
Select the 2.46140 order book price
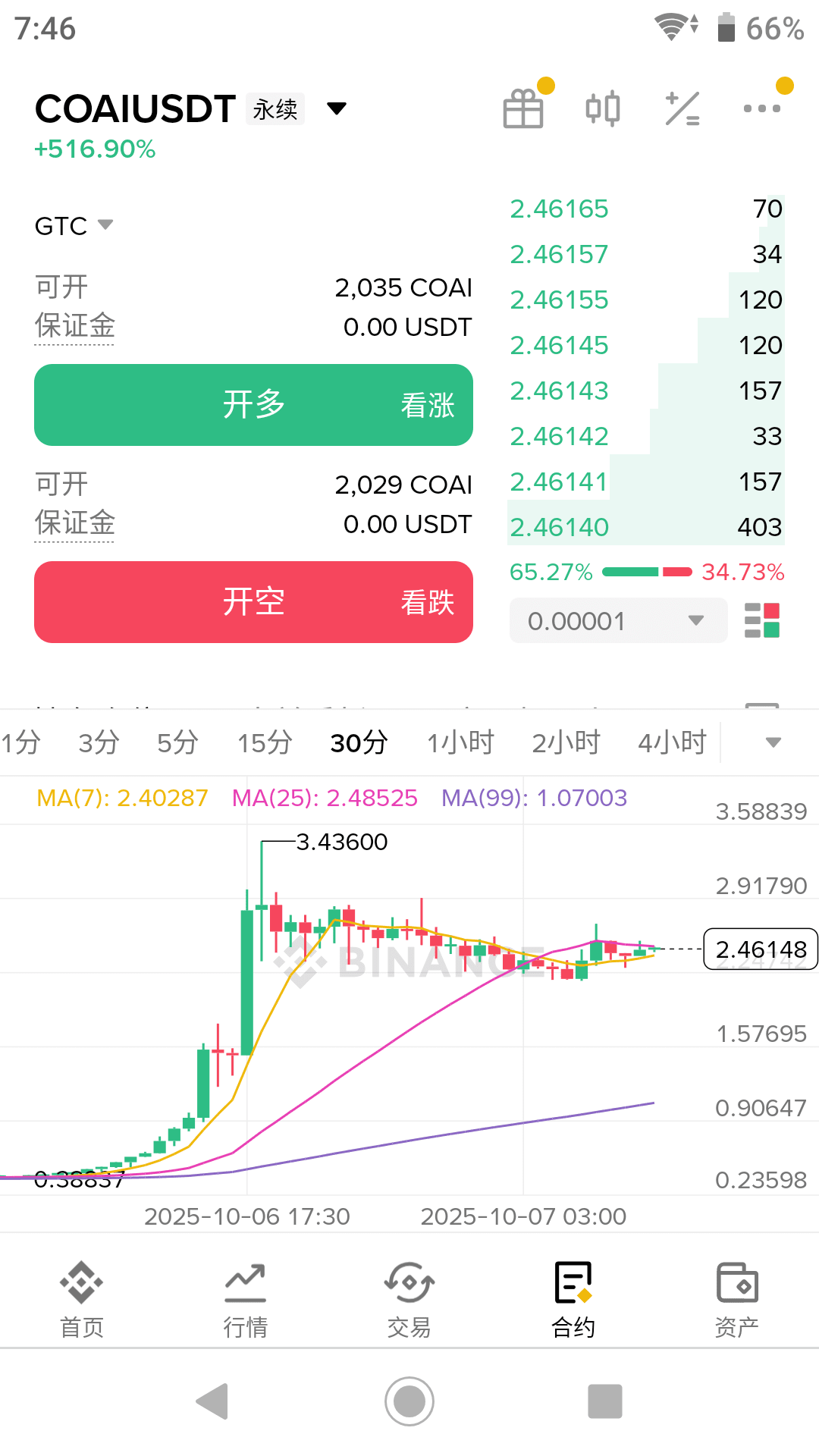pos(559,527)
